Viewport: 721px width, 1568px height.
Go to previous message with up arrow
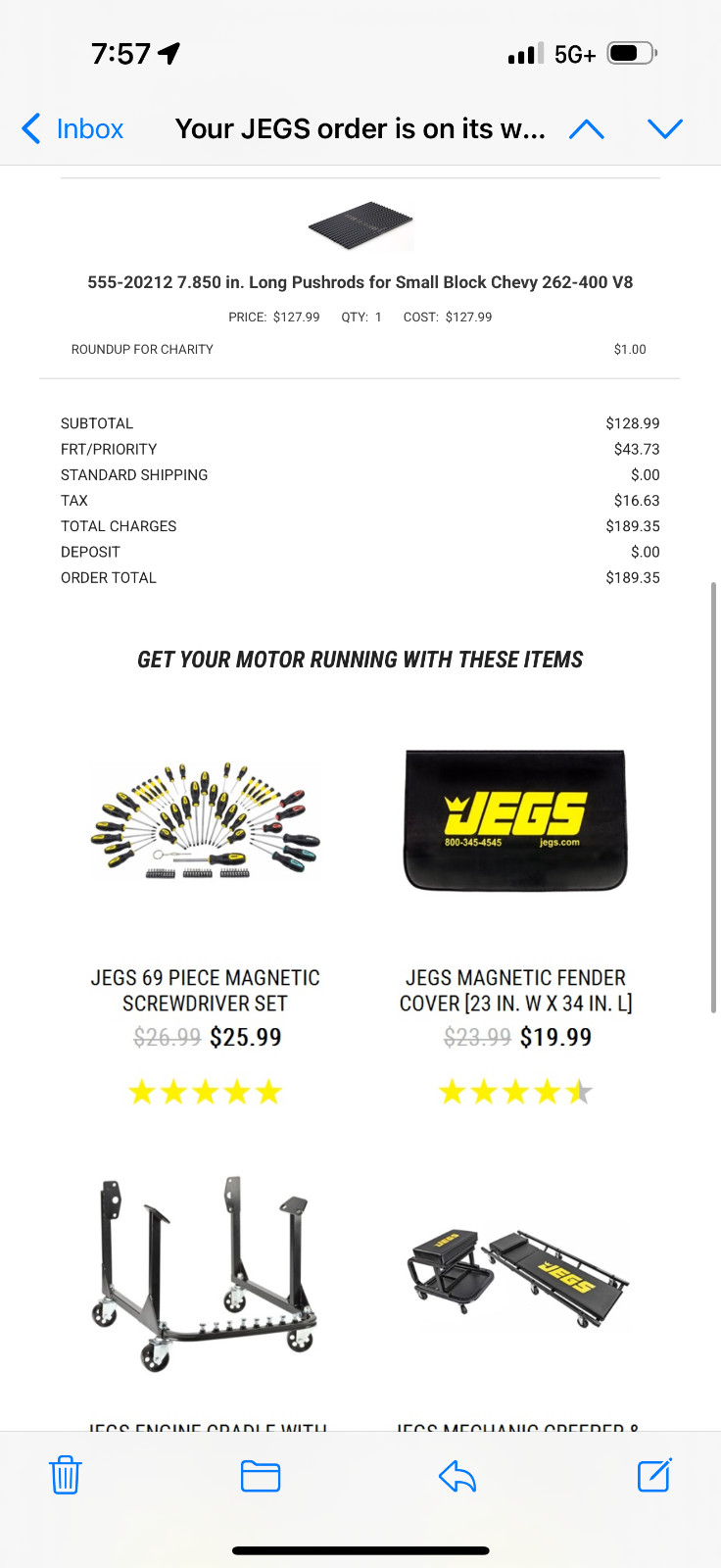tap(586, 128)
